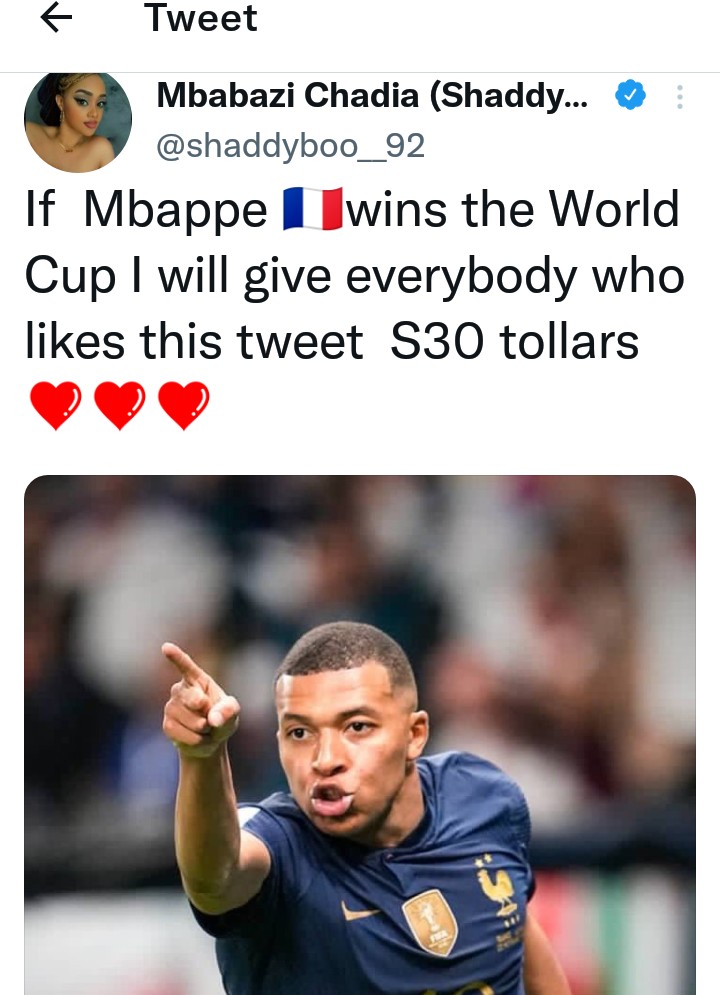
Task: Open Mbabazi Chadia's profile picture
Action: pyautogui.click(x=78, y=122)
